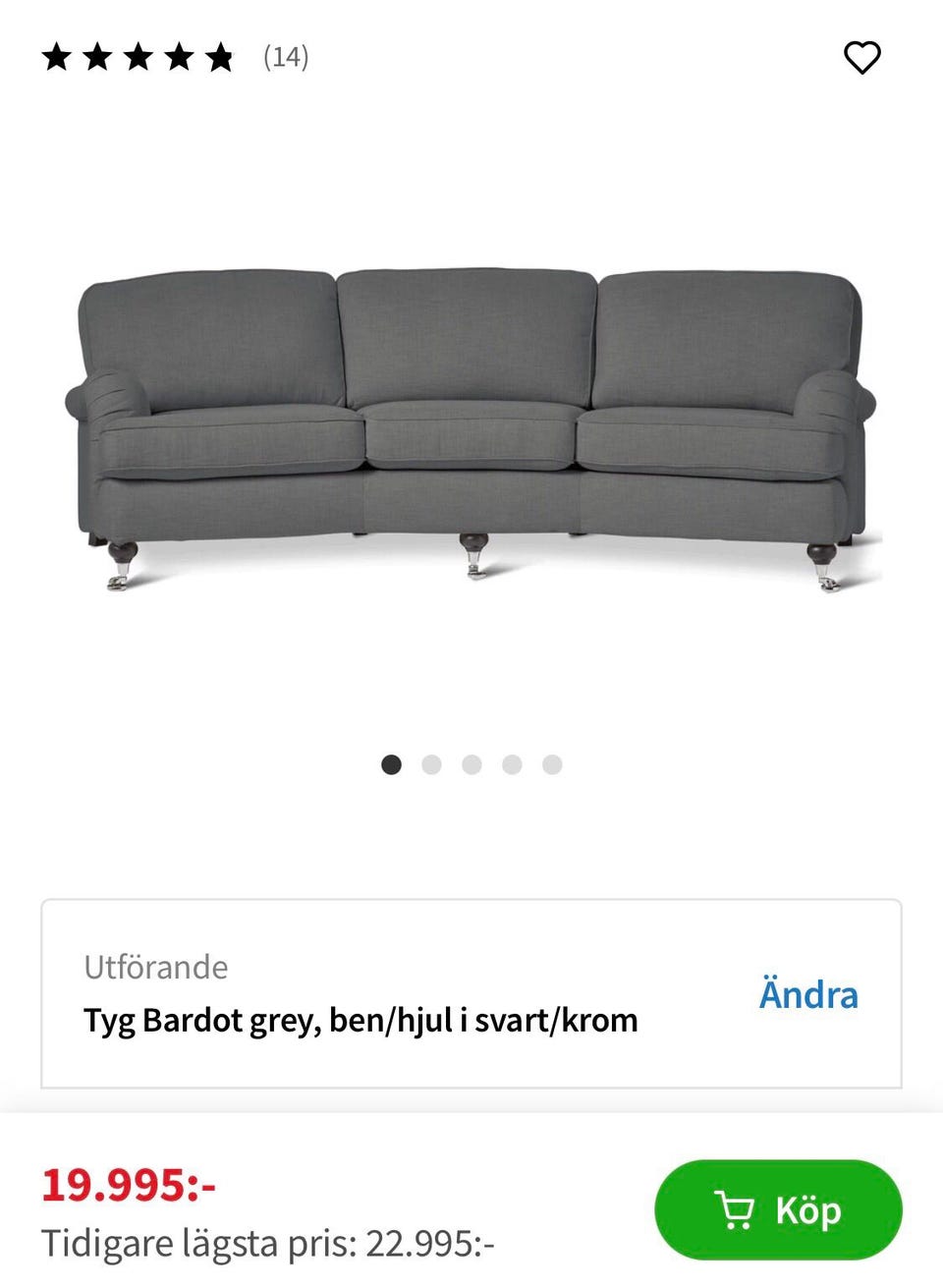Select the fourth image indicator dot

[x=511, y=763]
